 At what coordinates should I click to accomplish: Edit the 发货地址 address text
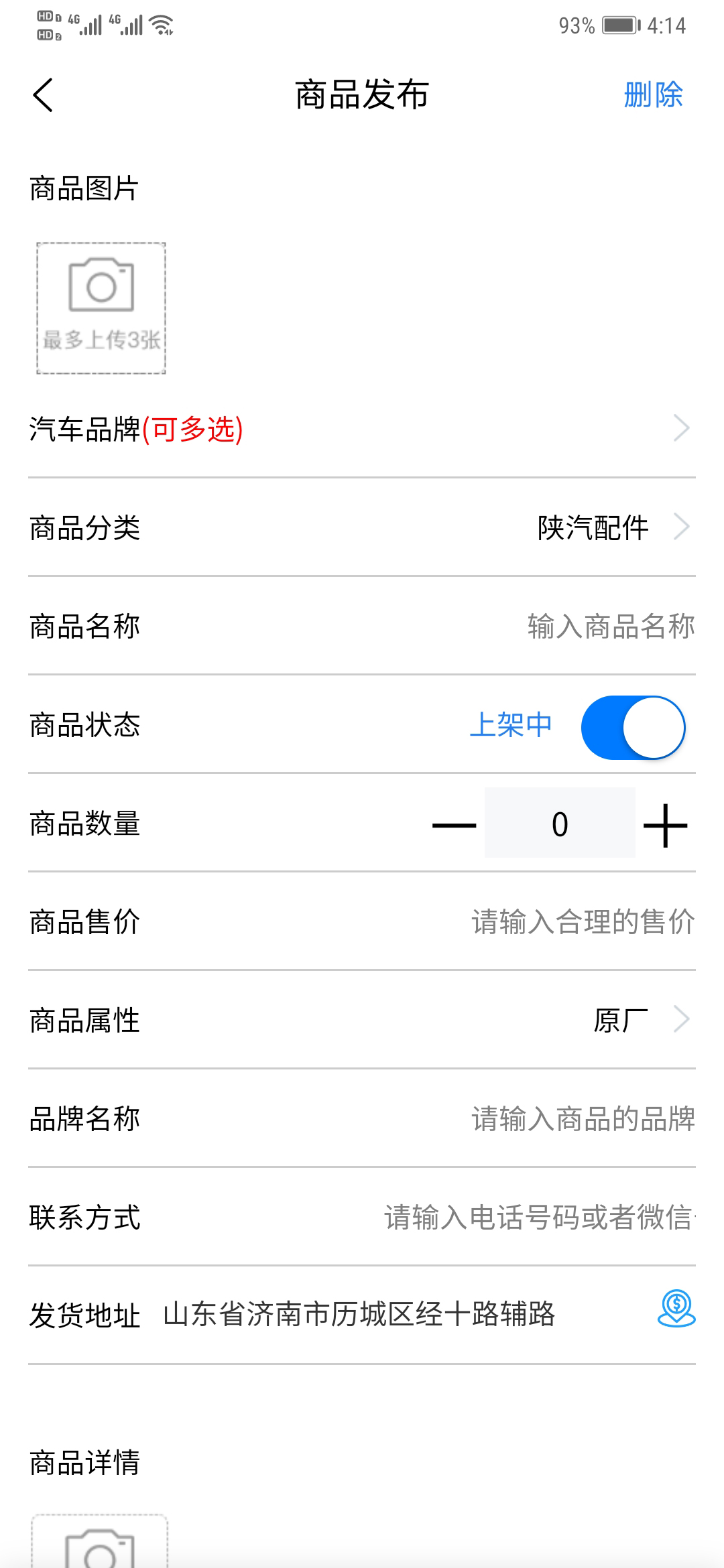pyautogui.click(x=359, y=1314)
